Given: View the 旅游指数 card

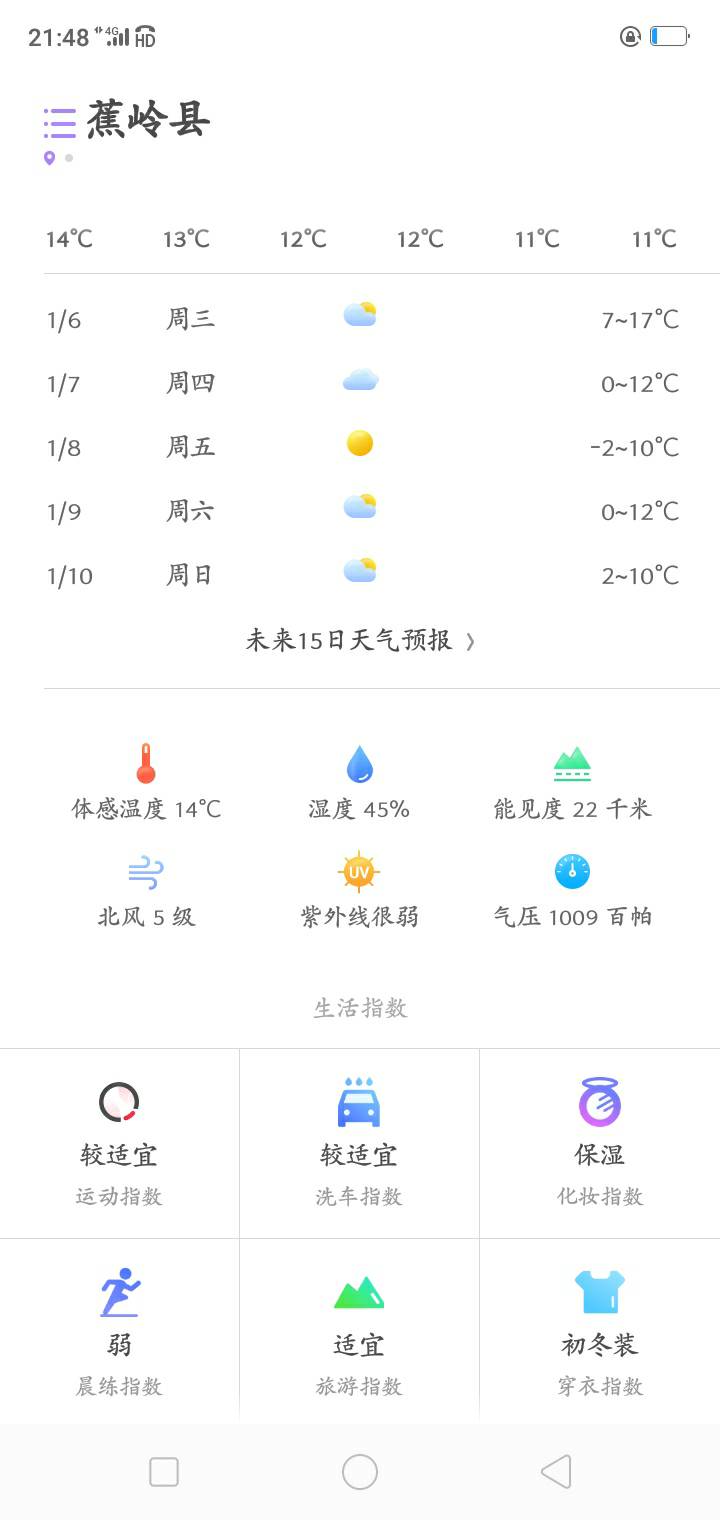Looking at the screenshot, I should 360,1330.
